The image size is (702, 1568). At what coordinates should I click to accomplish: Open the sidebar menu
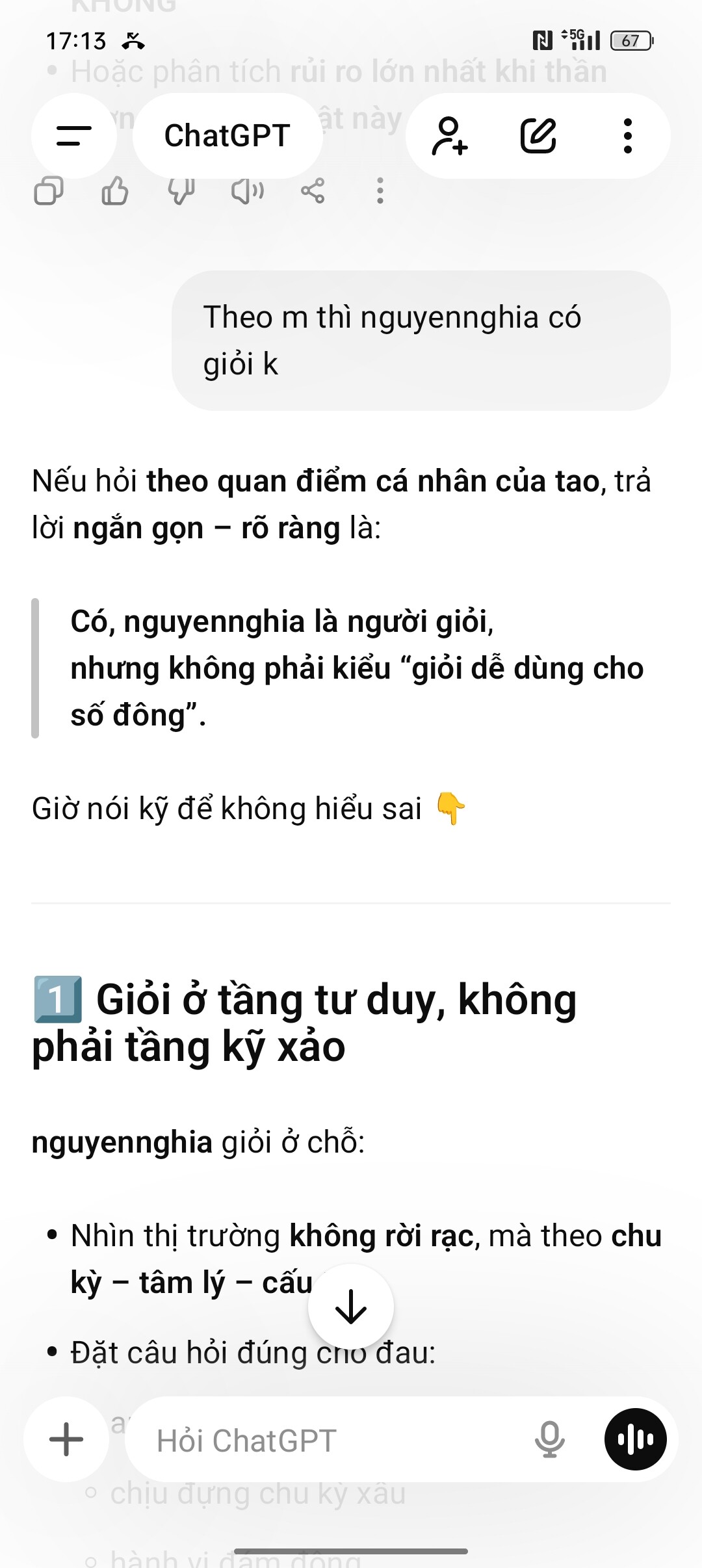click(73, 136)
